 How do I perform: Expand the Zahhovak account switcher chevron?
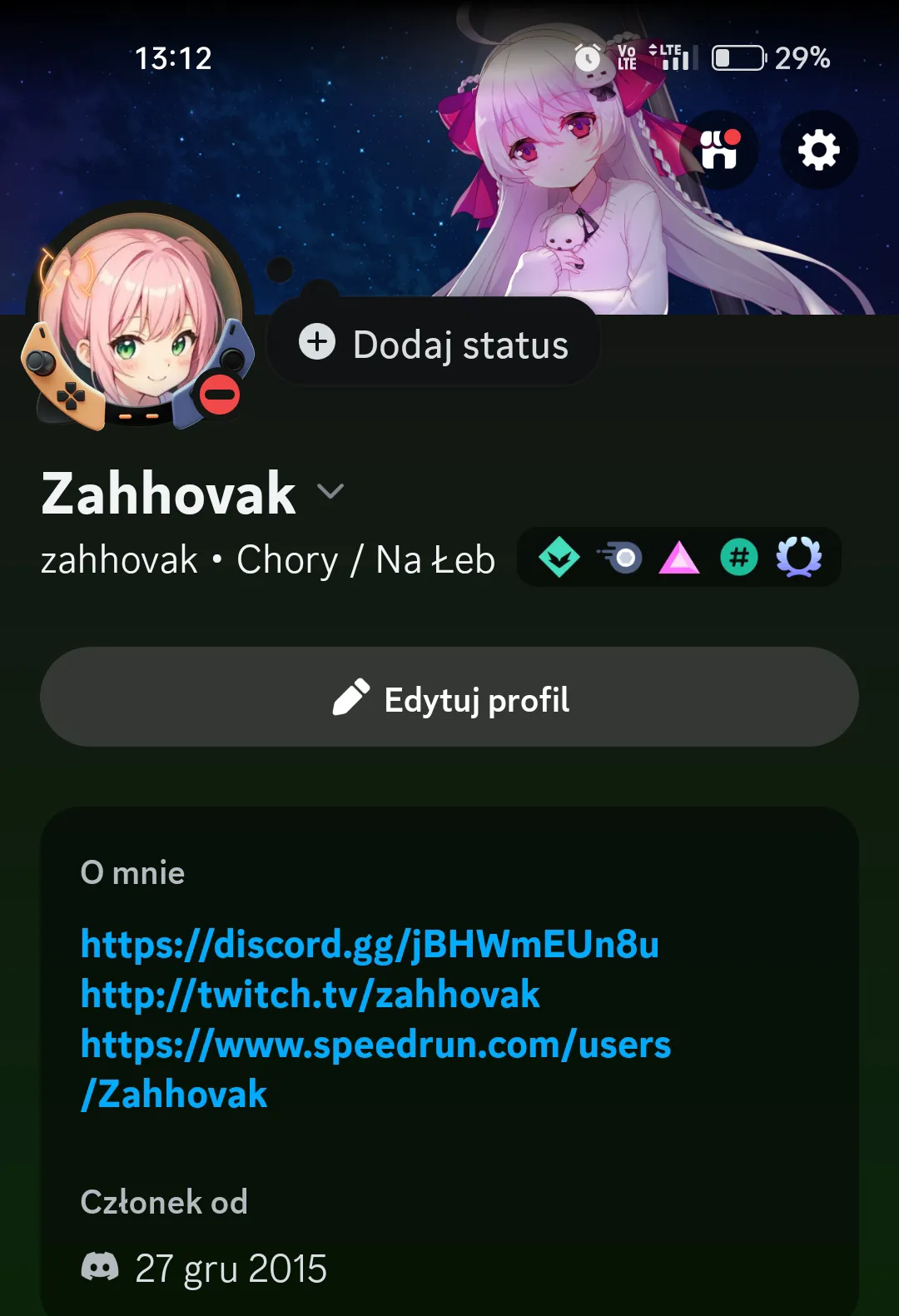coord(330,492)
